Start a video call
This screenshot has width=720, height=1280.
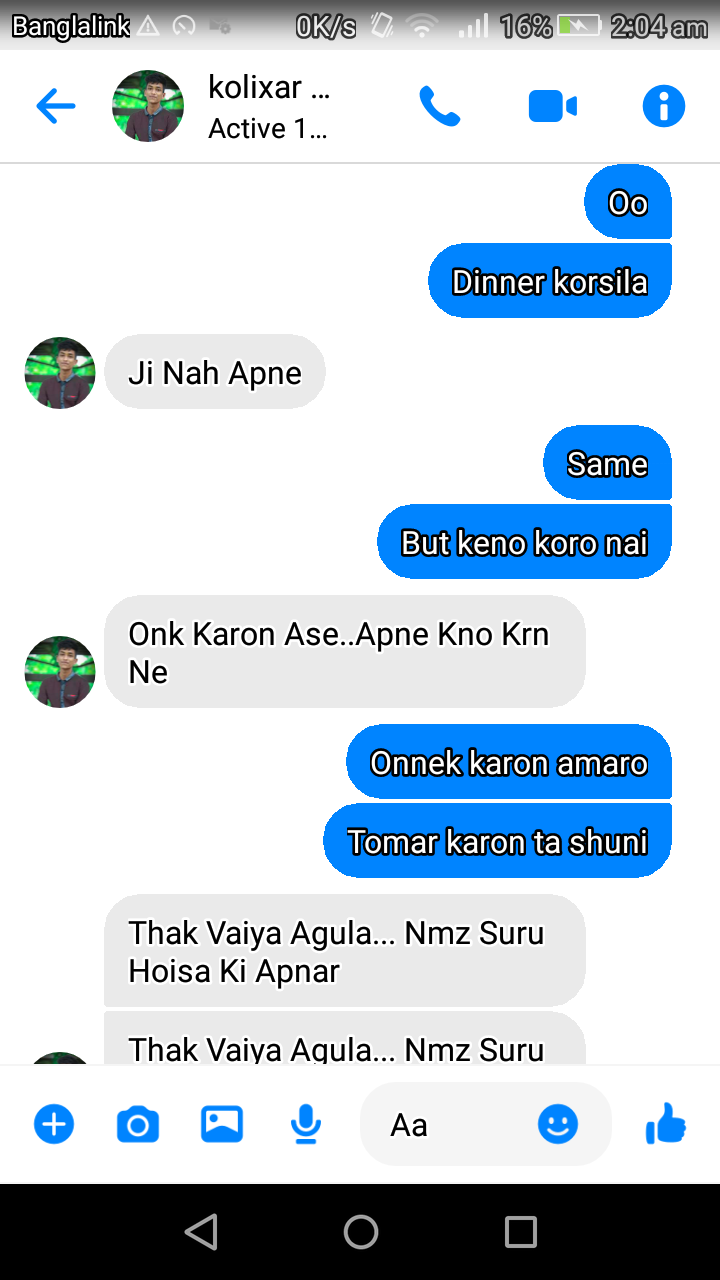pos(553,106)
